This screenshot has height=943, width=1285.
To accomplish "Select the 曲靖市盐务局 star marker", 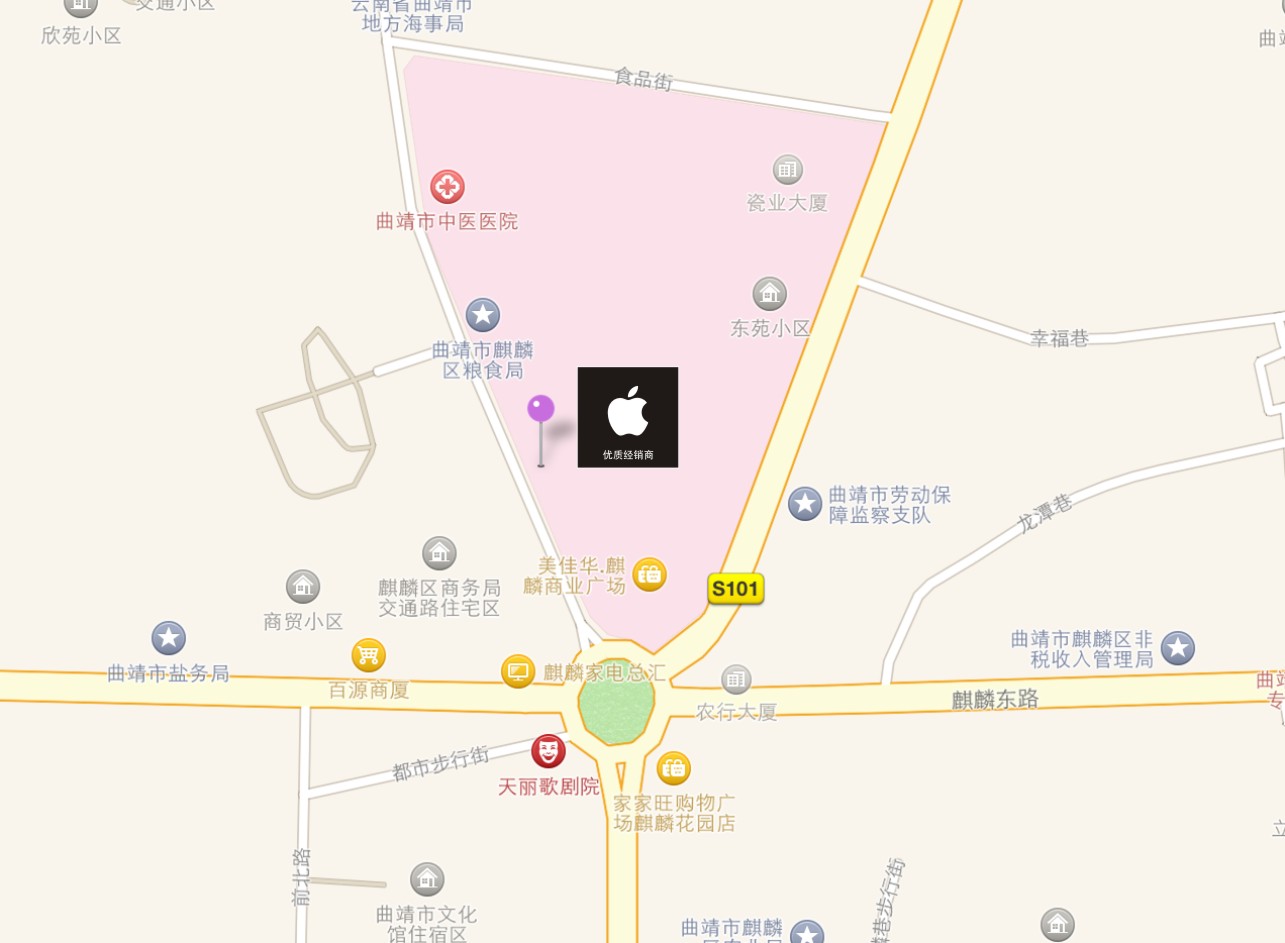I will (x=168, y=638).
